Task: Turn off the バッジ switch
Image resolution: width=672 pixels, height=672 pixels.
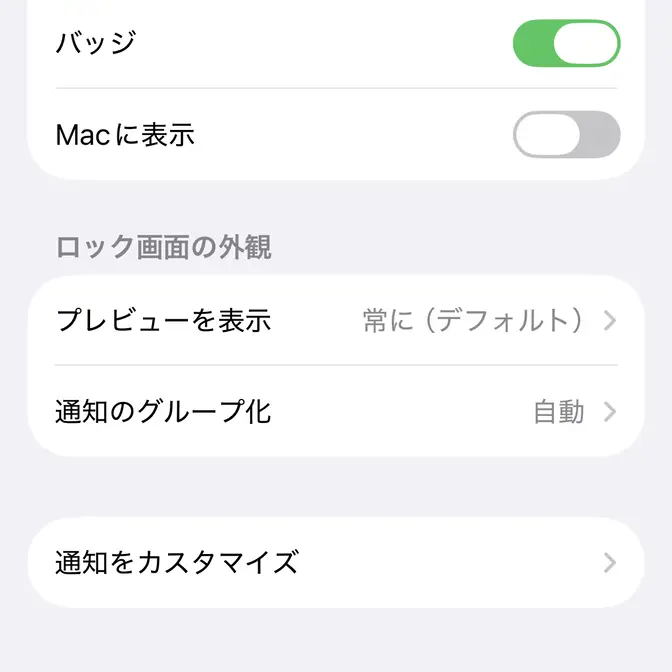Action: 566,43
